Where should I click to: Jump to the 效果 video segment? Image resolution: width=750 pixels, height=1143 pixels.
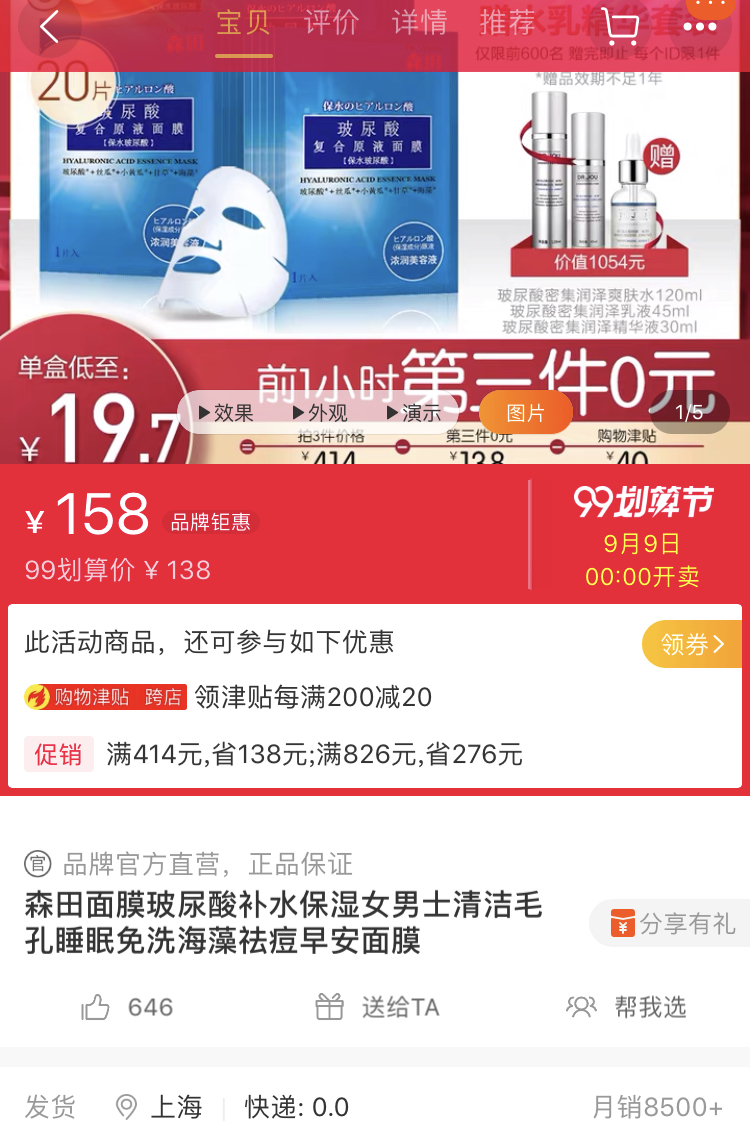(226, 413)
